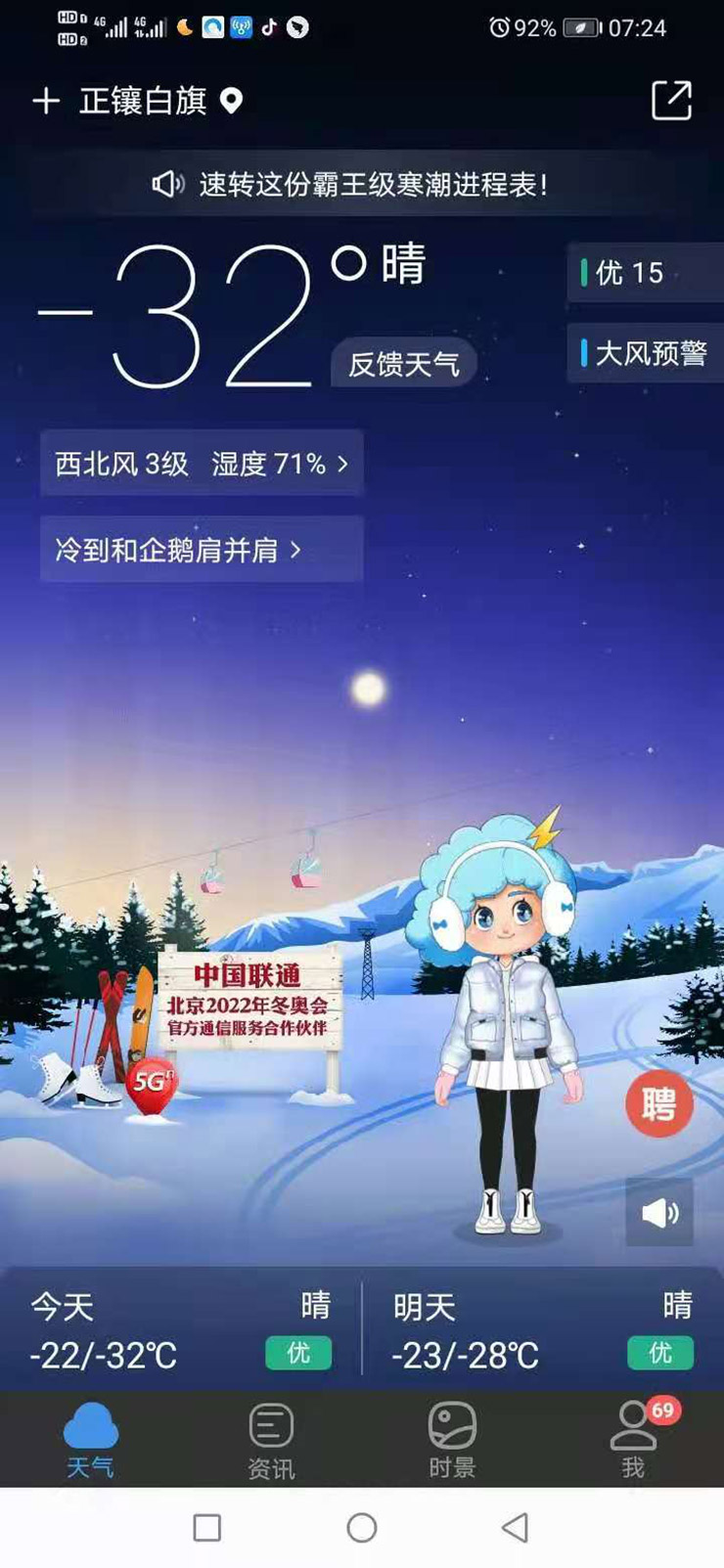Open the 大风预警 wind warning
Screen dimensions: 724x1568
646,353
